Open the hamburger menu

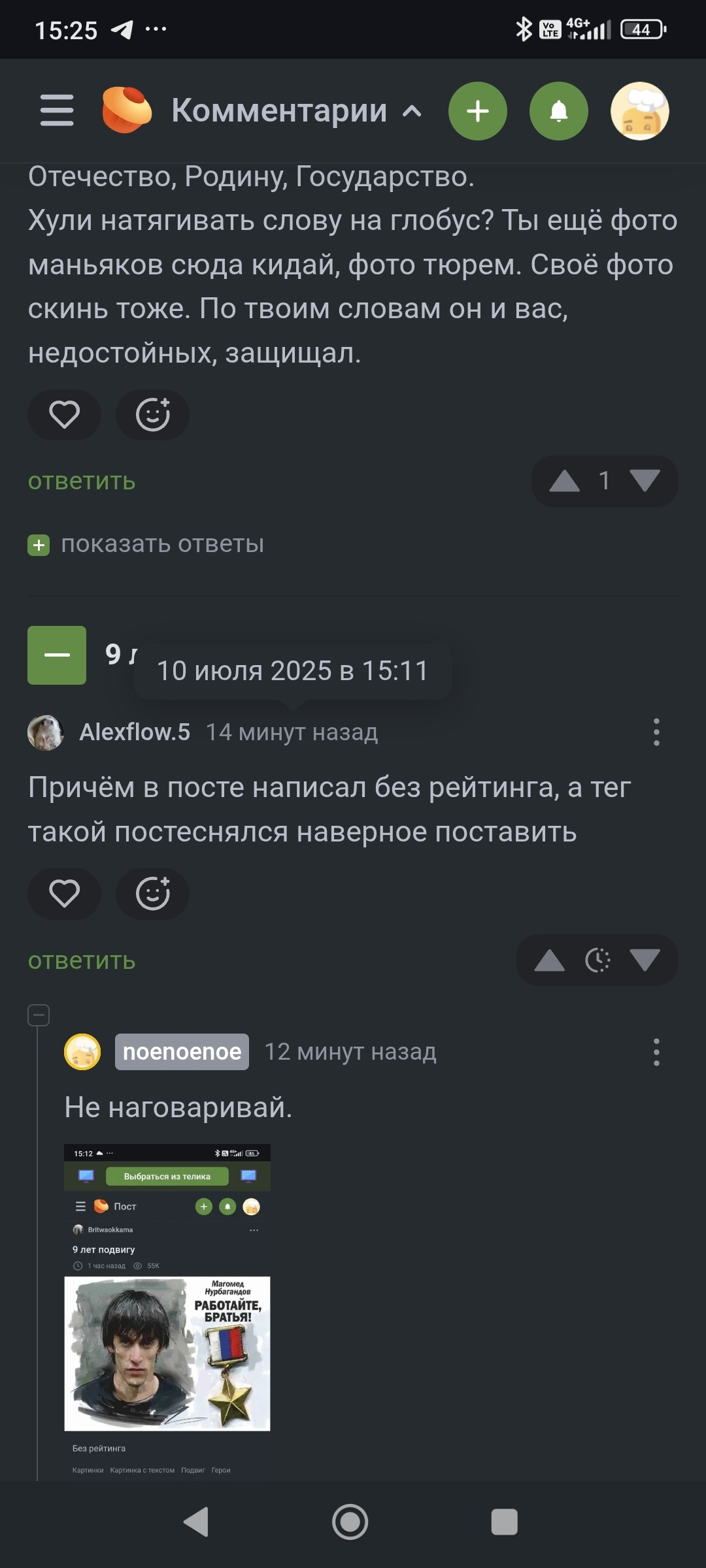coord(57,110)
